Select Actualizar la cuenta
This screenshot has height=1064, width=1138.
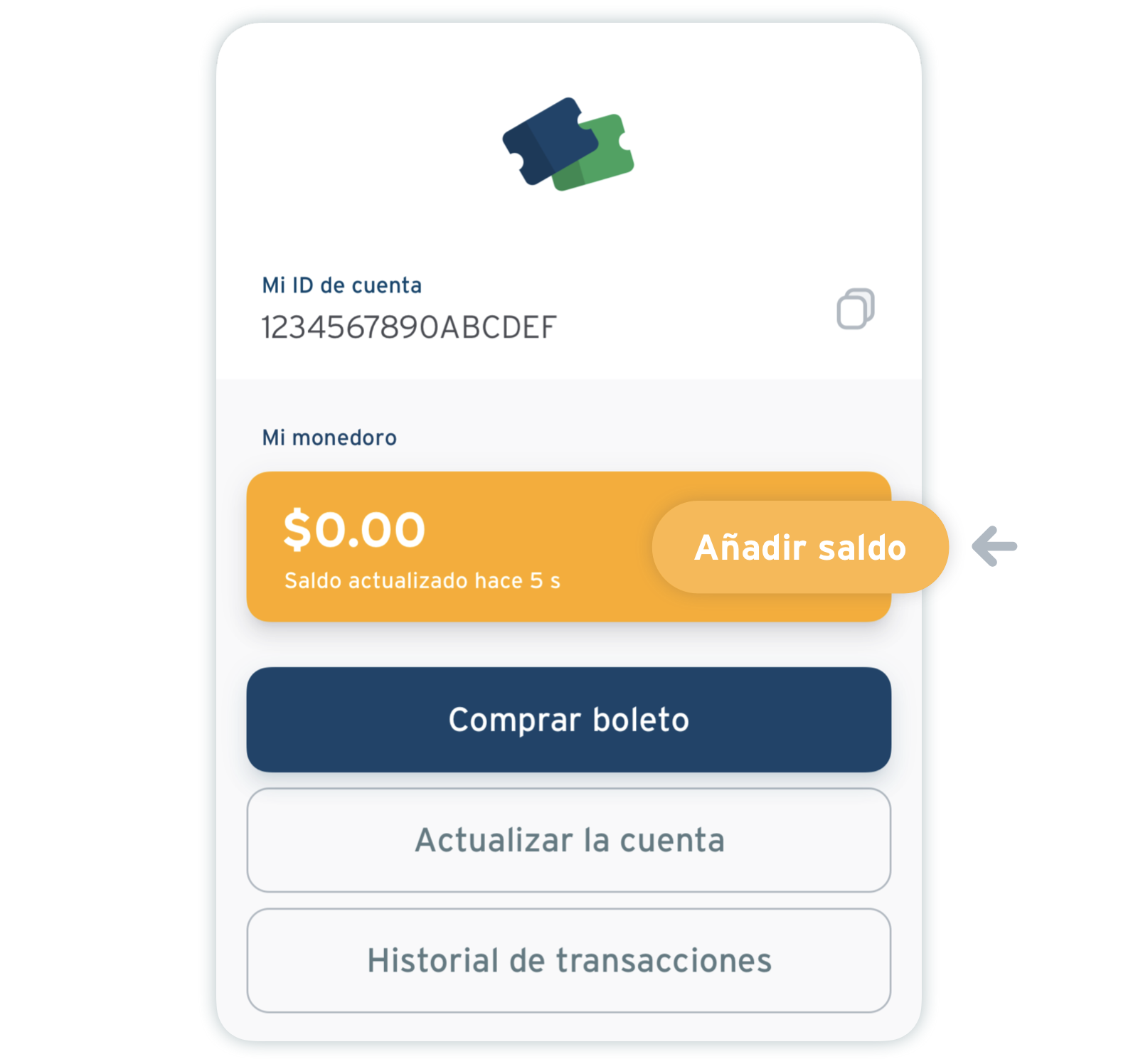[x=568, y=840]
